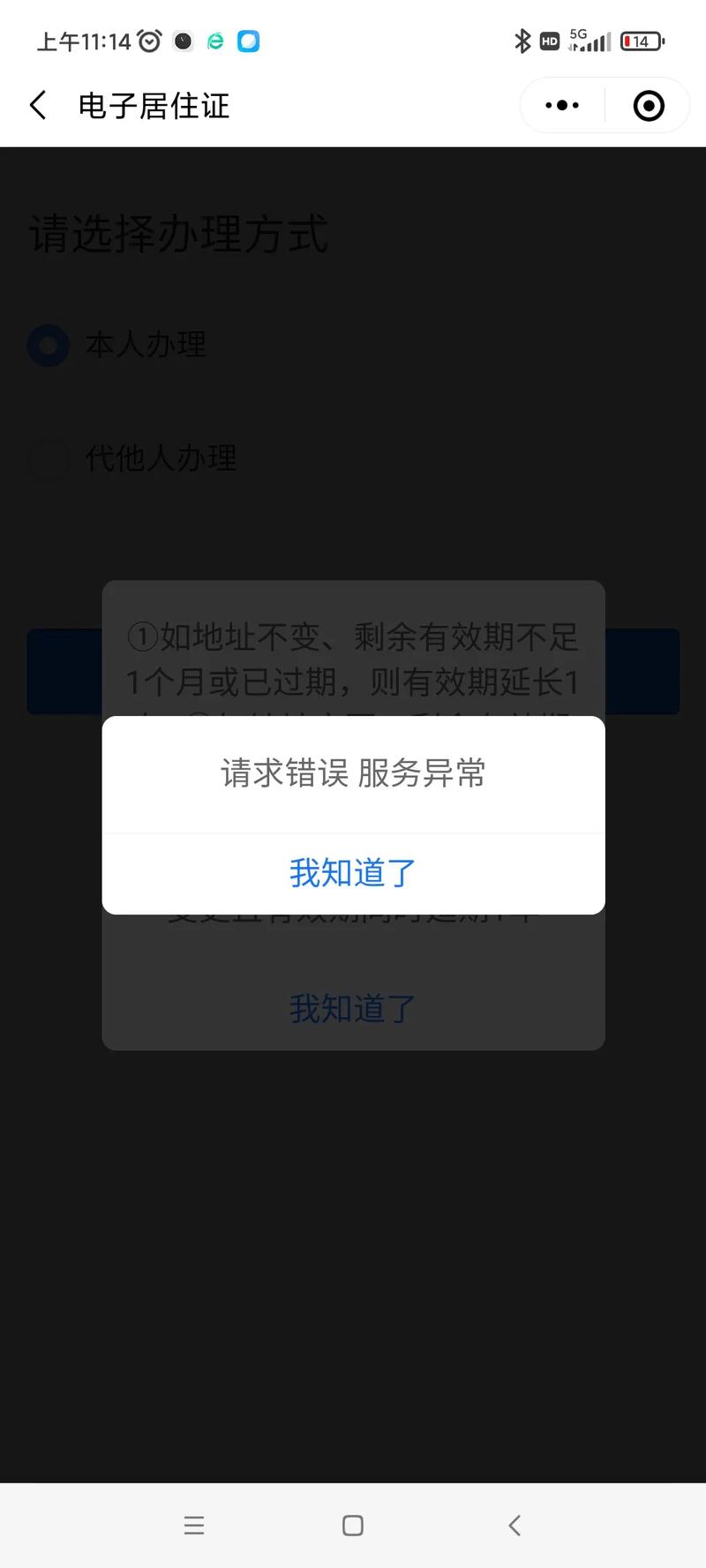
Task: Tap the blue app icon in status bar
Action: tap(248, 41)
